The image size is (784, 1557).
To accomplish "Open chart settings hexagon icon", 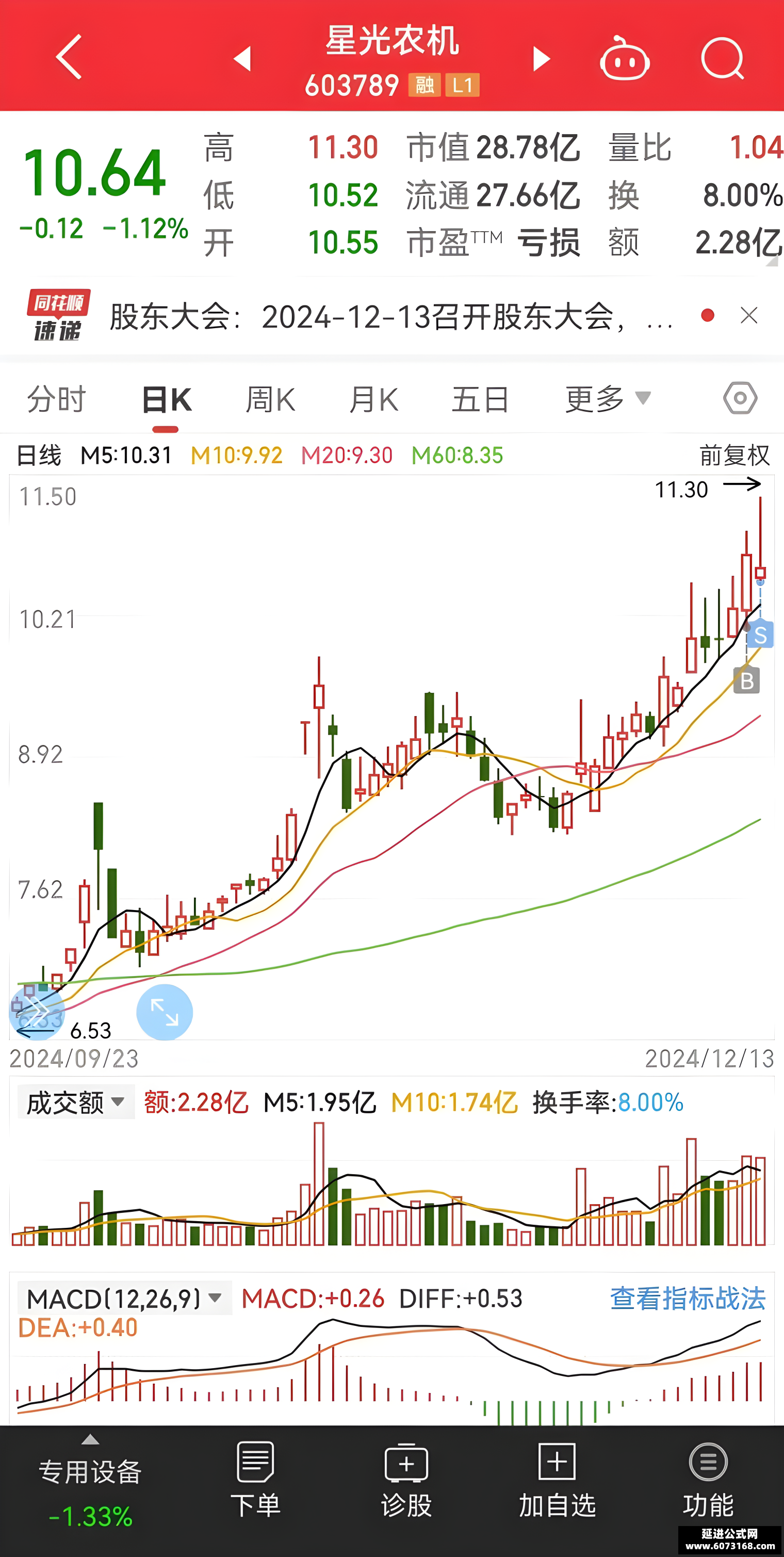I will tap(740, 398).
